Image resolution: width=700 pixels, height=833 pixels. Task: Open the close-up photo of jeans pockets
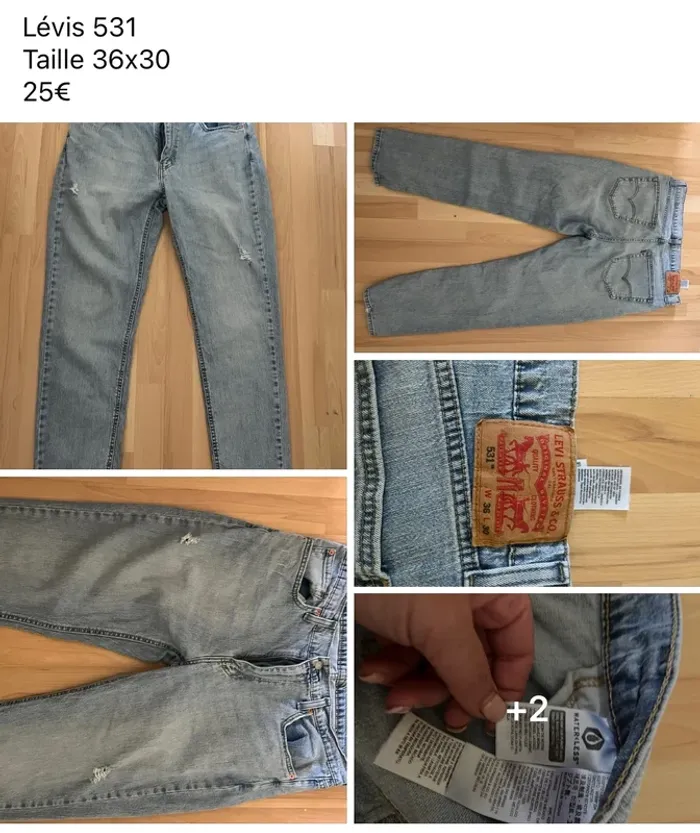click(173, 650)
